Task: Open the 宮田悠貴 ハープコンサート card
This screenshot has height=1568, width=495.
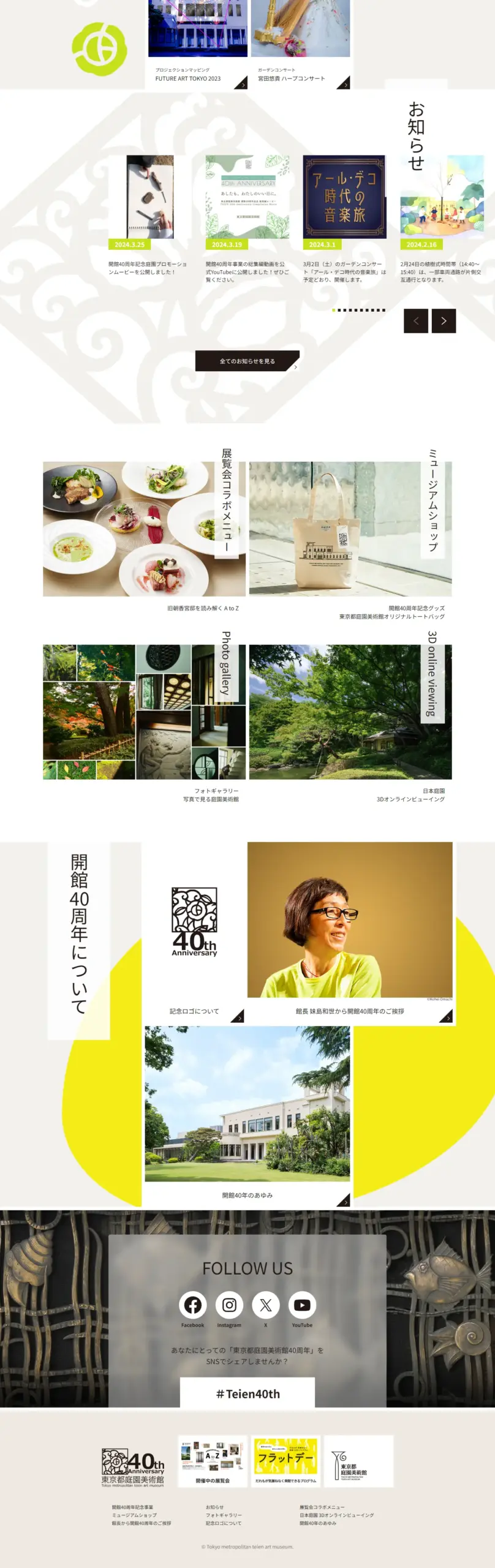Action: (300, 43)
